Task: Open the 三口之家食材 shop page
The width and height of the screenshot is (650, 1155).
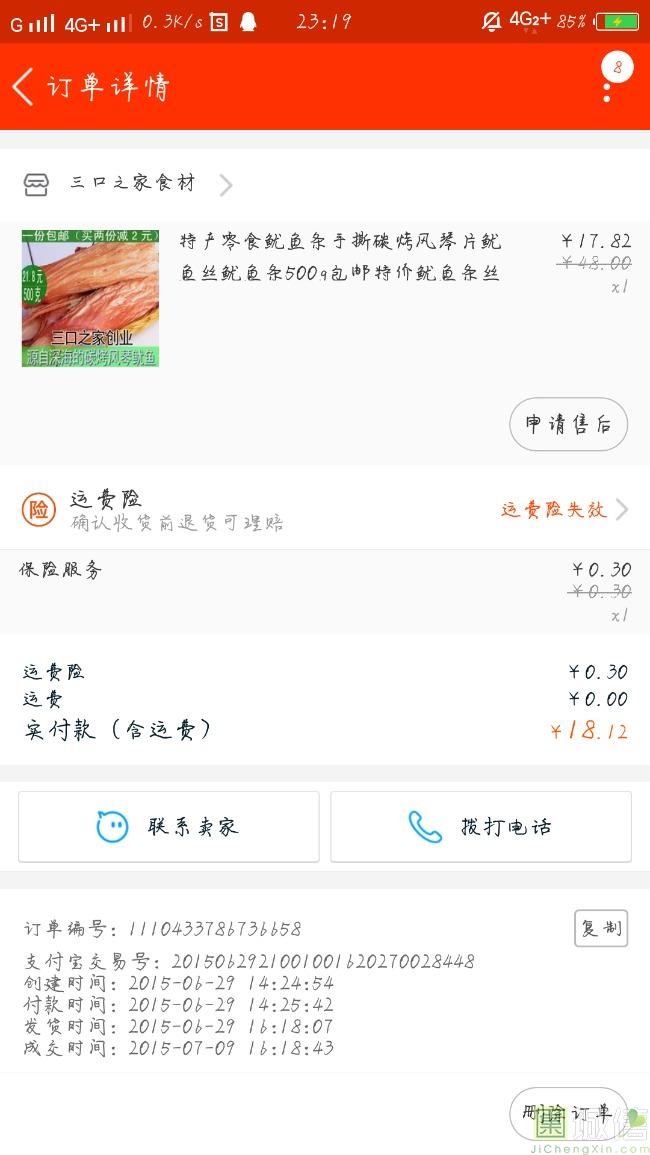Action: [132, 184]
